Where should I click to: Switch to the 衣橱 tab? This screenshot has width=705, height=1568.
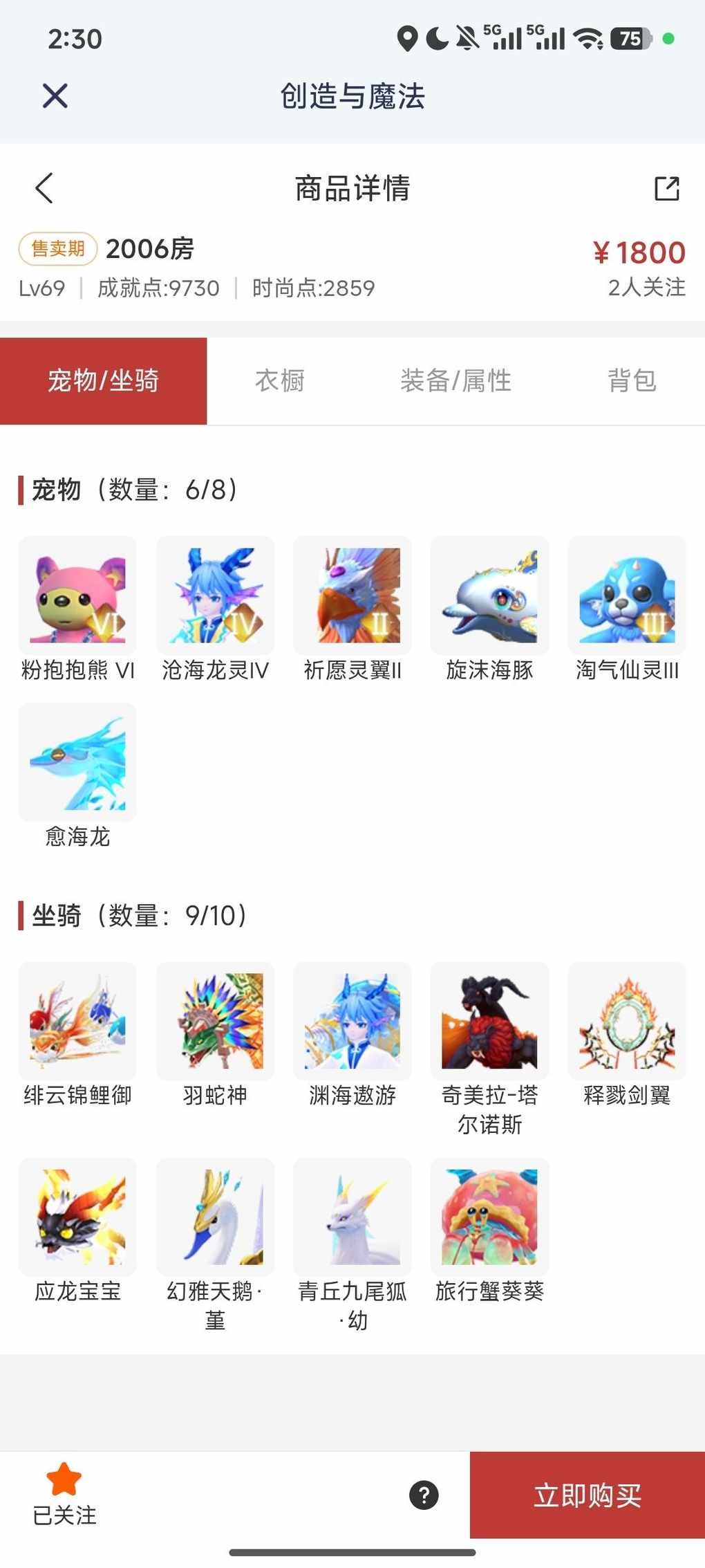point(280,380)
